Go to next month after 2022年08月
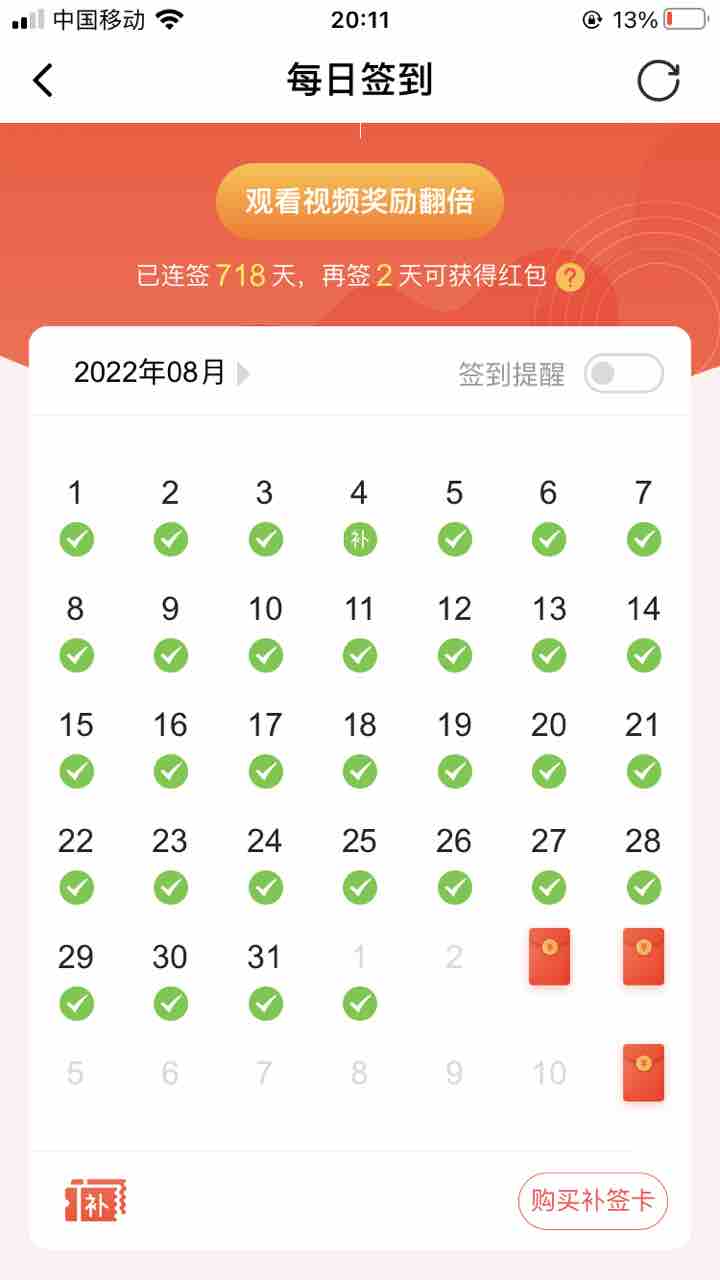 243,374
